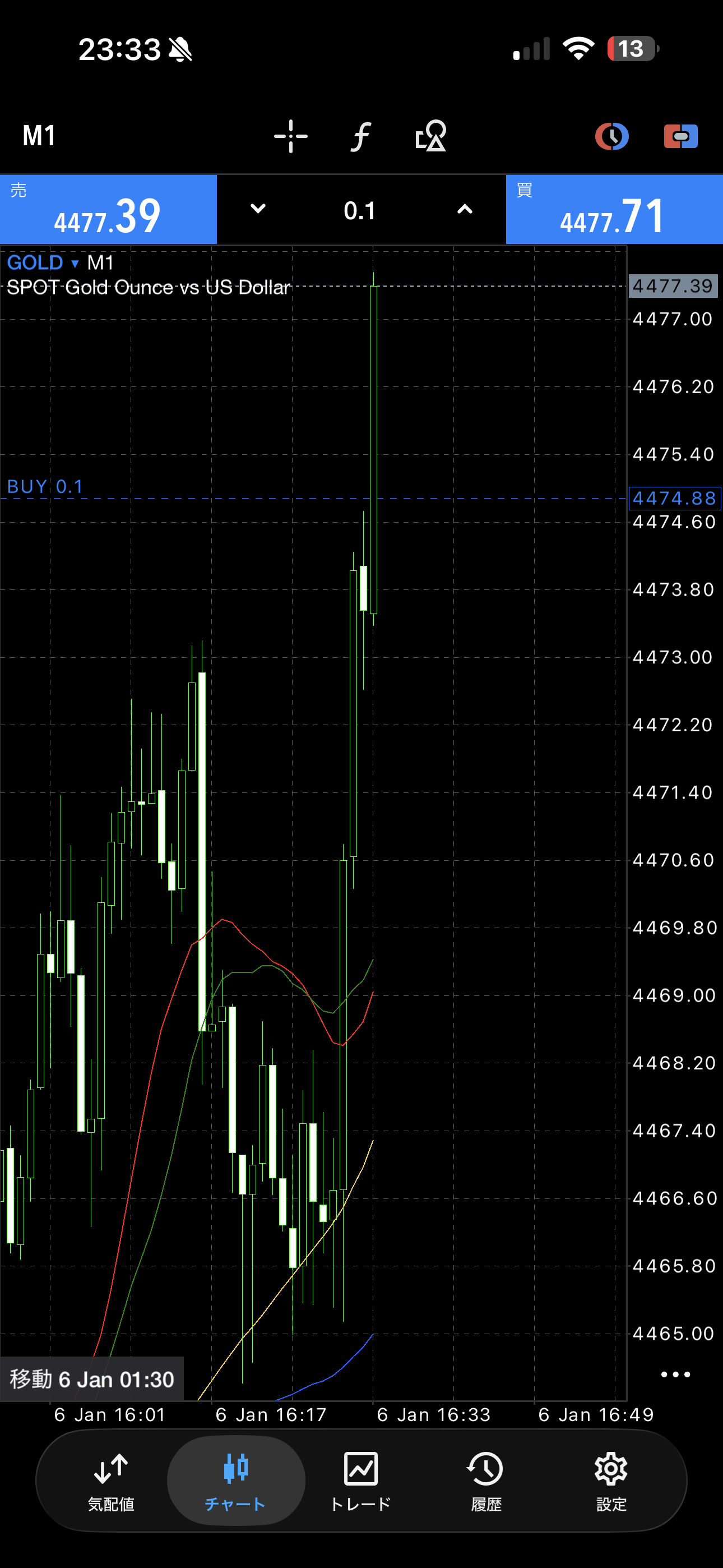
Task: Go to the トレード trade tab
Action: tap(360, 1481)
